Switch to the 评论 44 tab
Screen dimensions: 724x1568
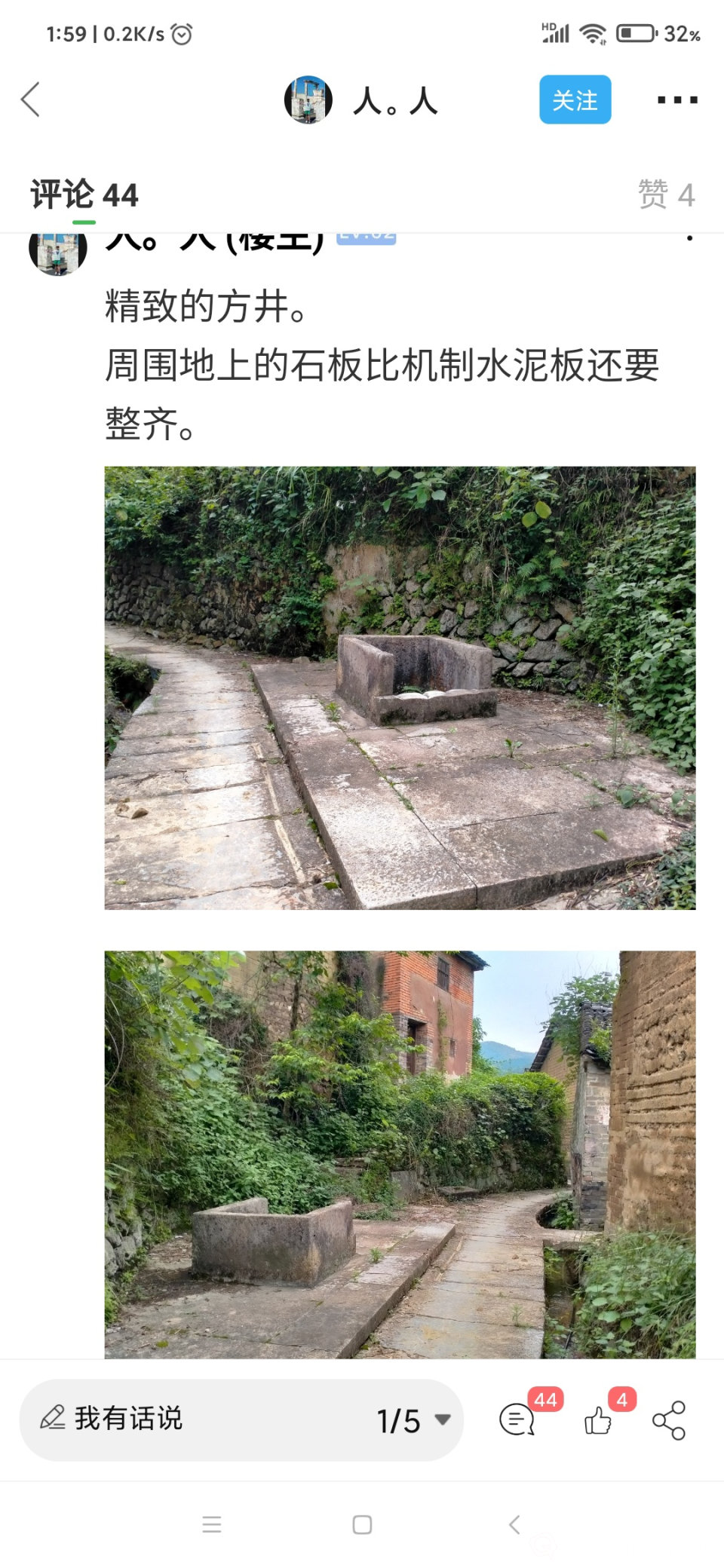coord(84,195)
